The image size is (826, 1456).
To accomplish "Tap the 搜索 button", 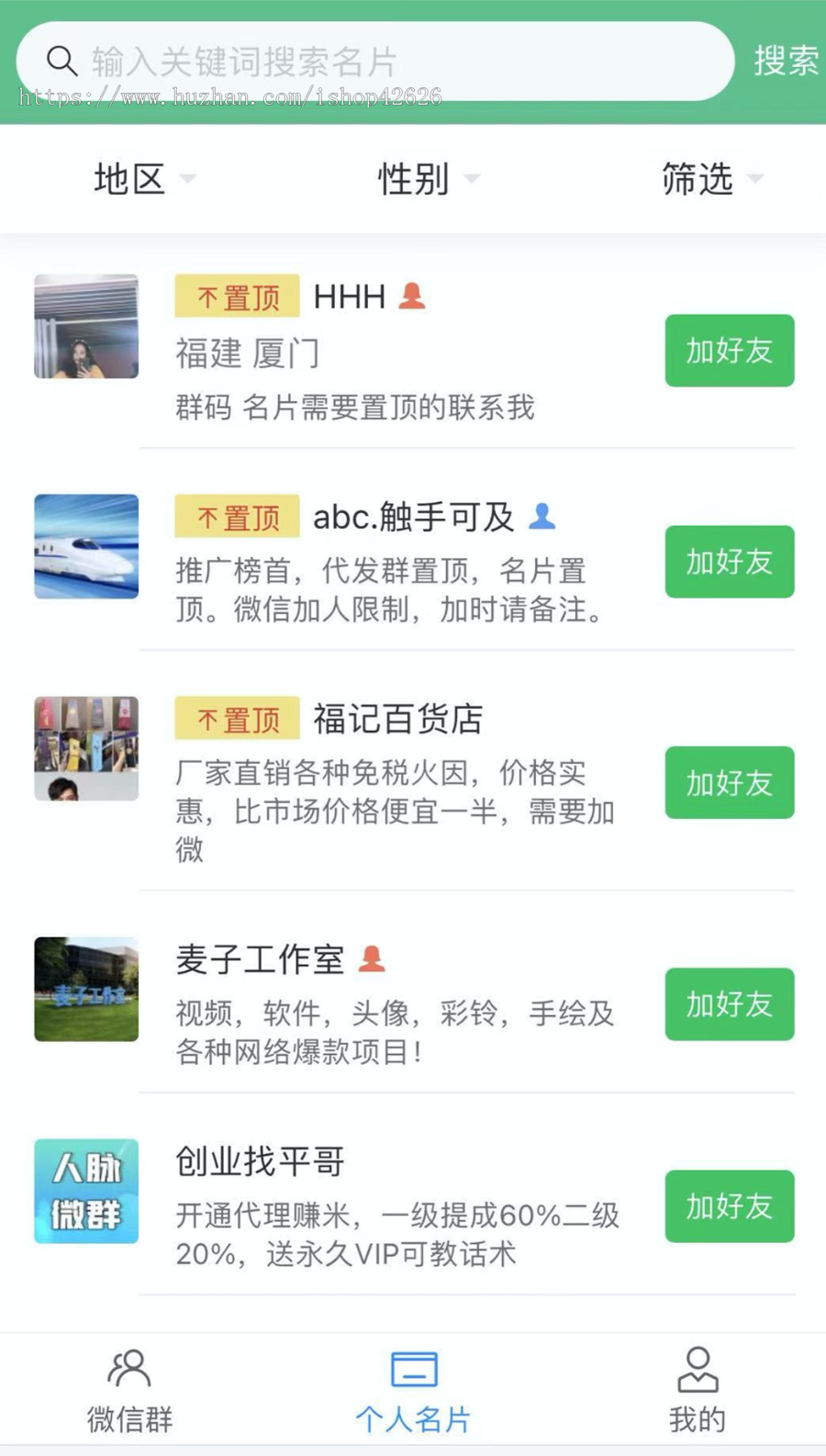I will [786, 62].
